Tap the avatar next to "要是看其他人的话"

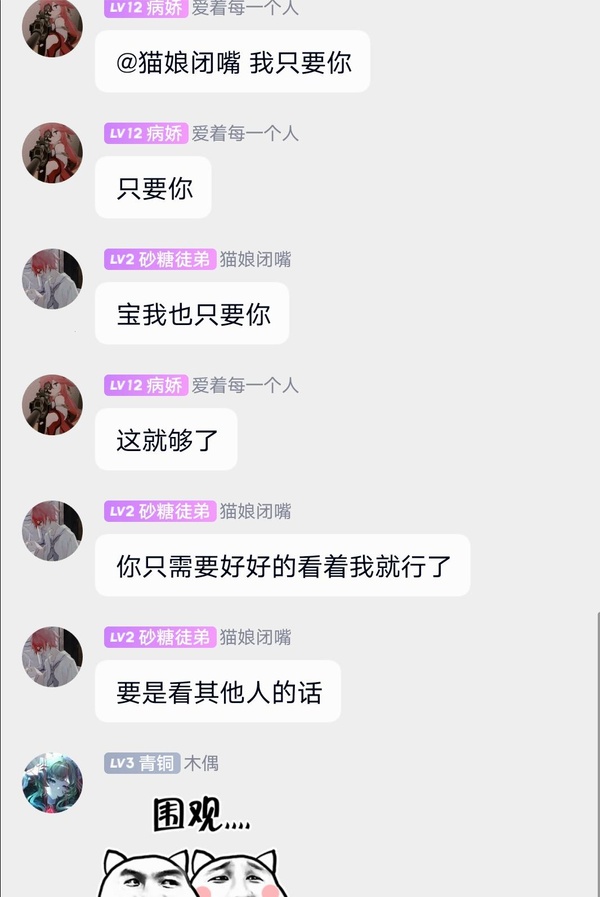coord(52,657)
